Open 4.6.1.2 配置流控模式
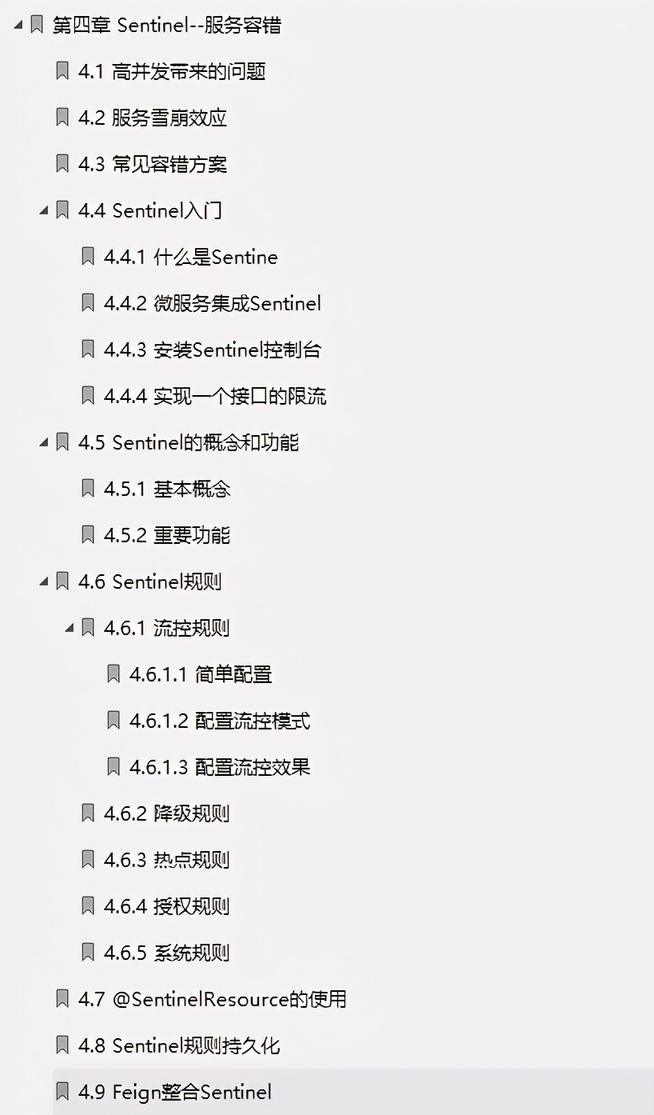The image size is (654, 1115). (220, 721)
